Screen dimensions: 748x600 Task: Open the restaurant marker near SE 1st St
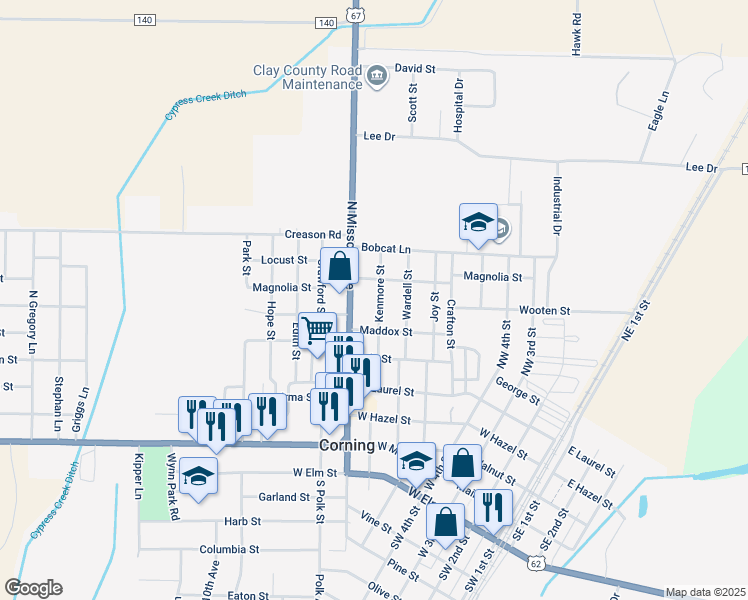click(x=493, y=507)
